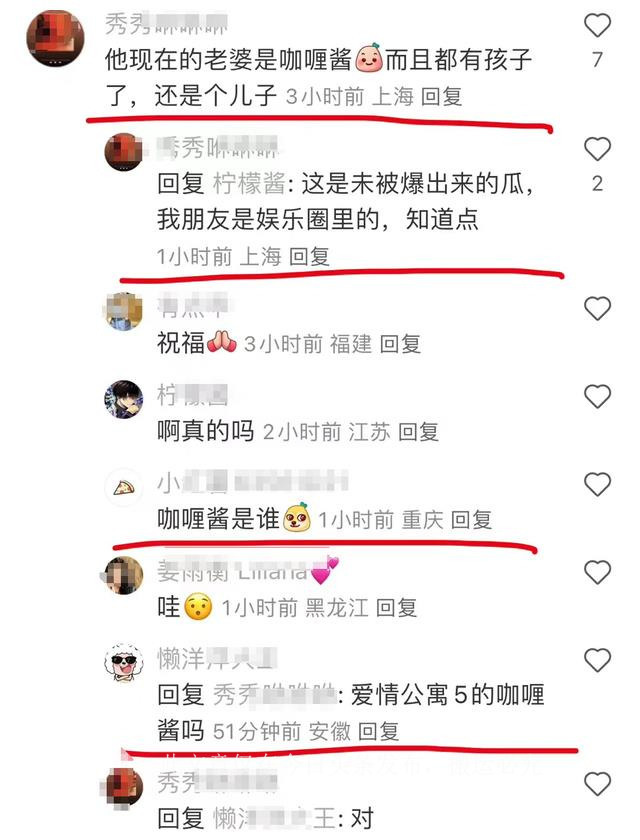Reply to the 啊真的吗 comment from 江苏
Viewport: 640px width, 840px height.
coord(419,432)
